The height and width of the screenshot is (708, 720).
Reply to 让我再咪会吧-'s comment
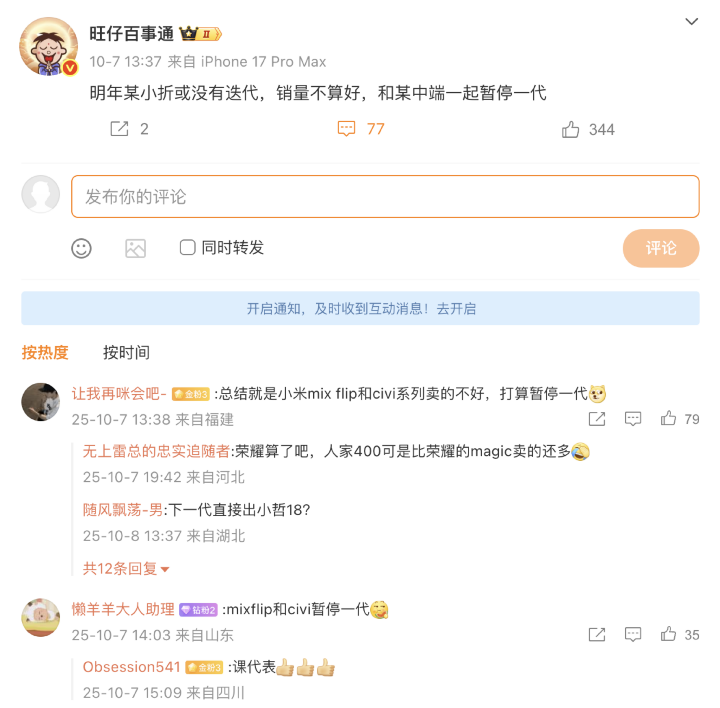tap(633, 419)
